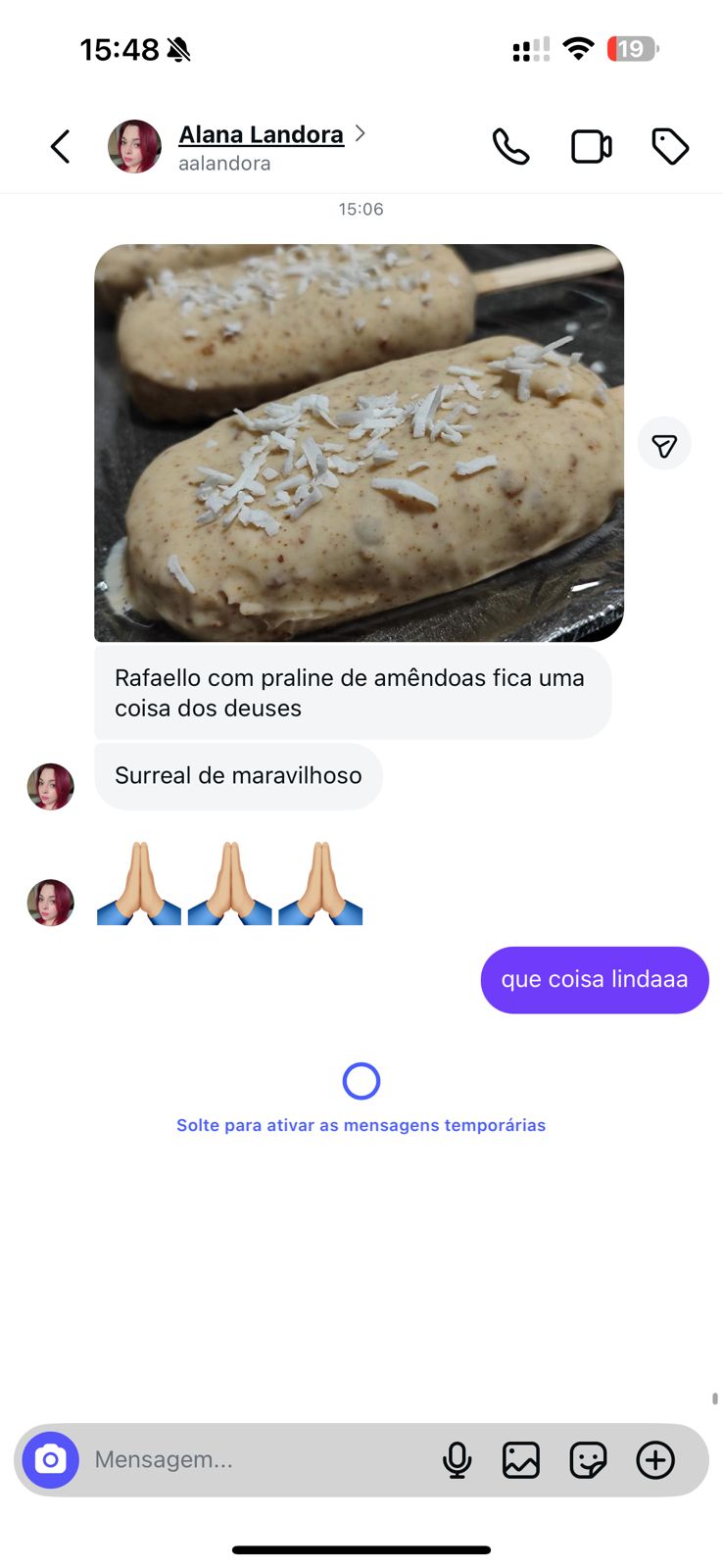Viewport: 723px width, 1568px height.
Task: Go back to the messages list
Action: click(61, 147)
